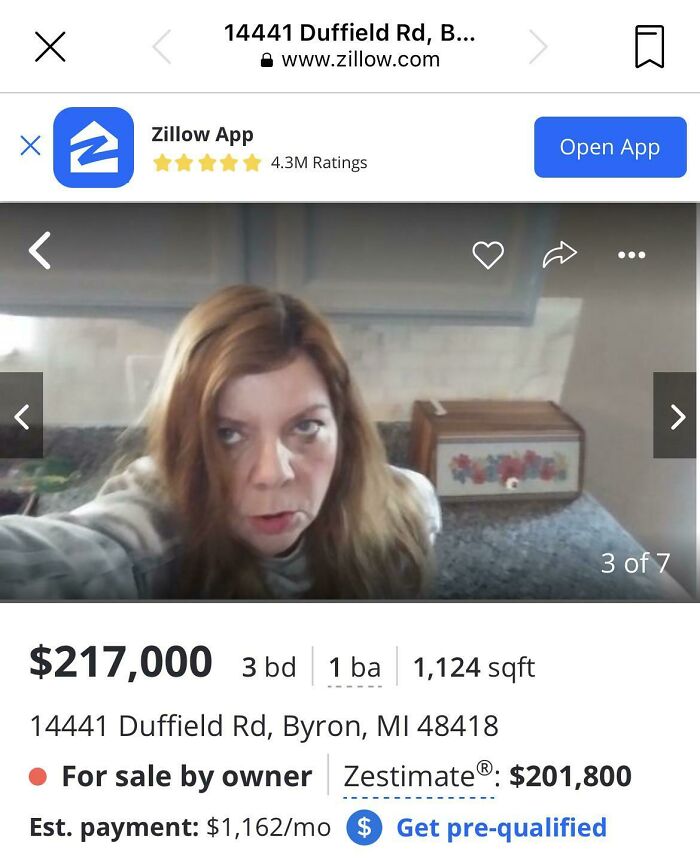Tap the Get pre-qualified link
This screenshot has width=700, height=861.
501,828
